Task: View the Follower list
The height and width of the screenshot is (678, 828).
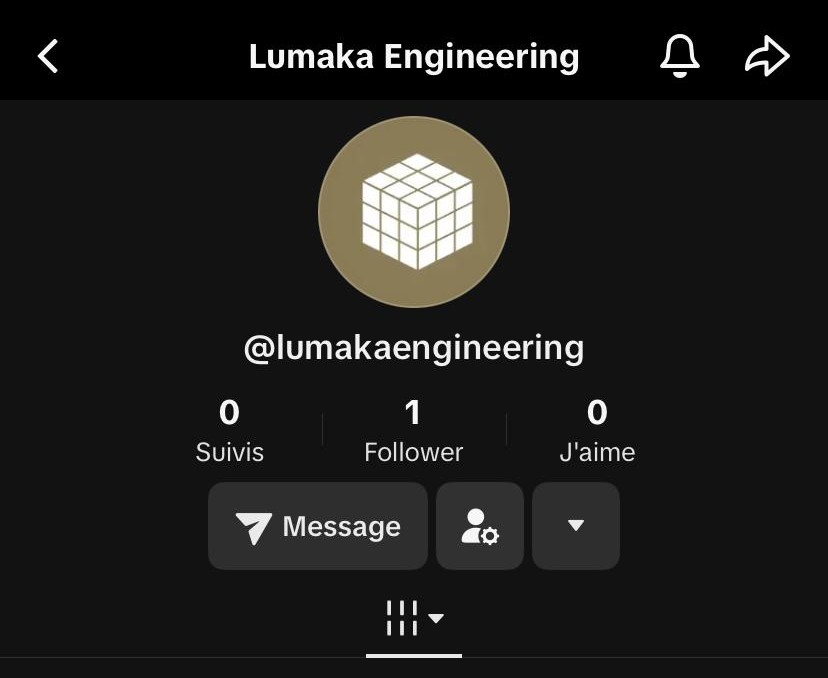Action: [413, 431]
